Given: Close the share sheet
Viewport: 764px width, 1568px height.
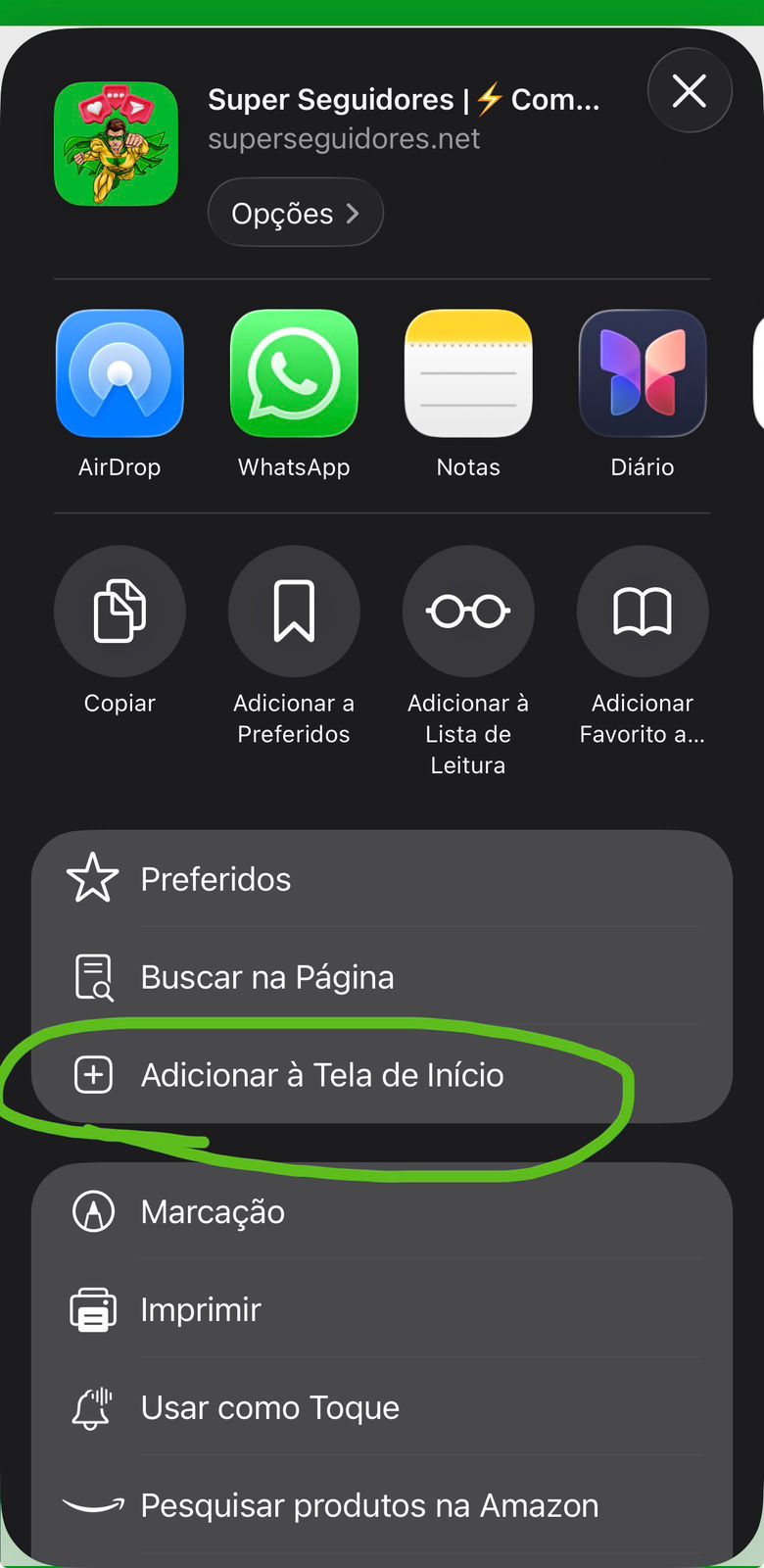Looking at the screenshot, I should (689, 91).
